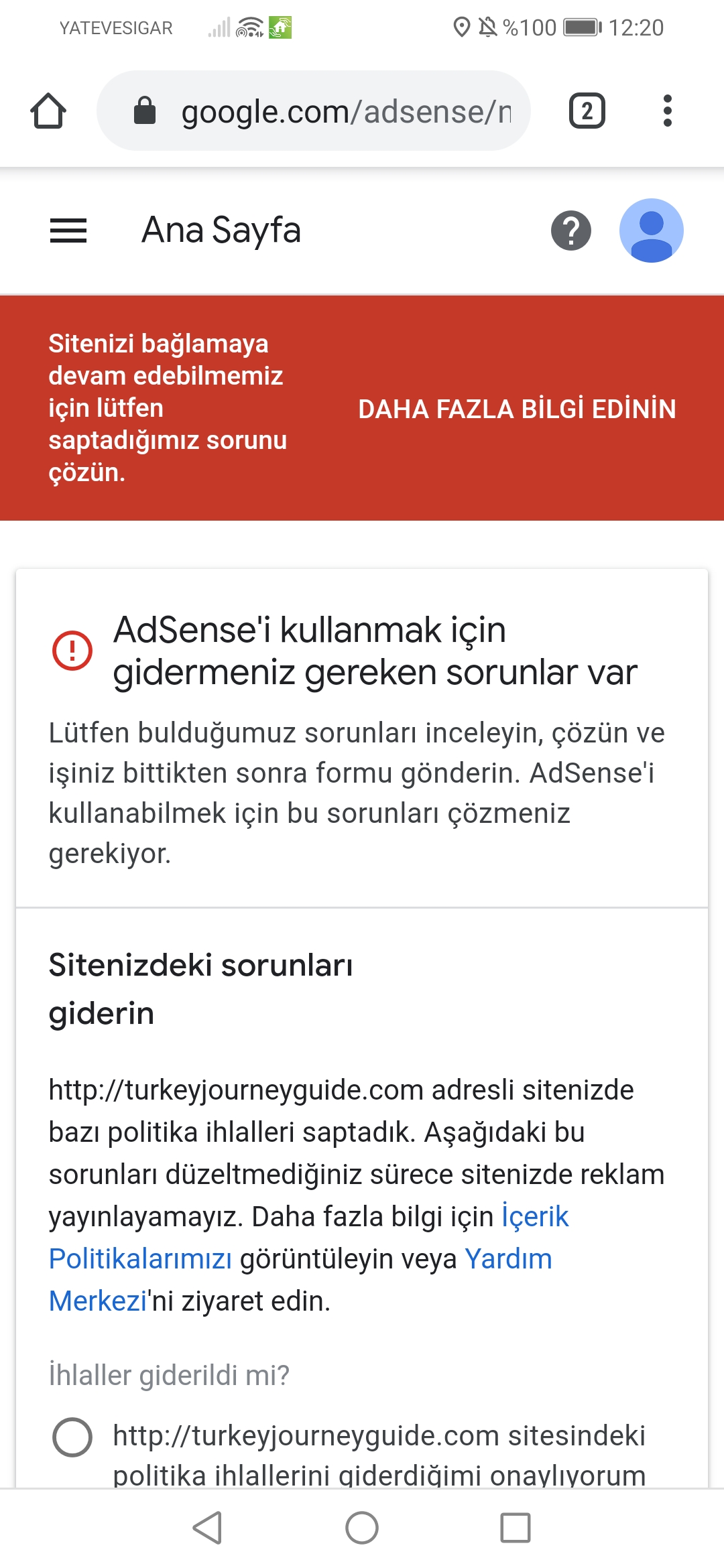Open the help question mark icon

tap(571, 231)
